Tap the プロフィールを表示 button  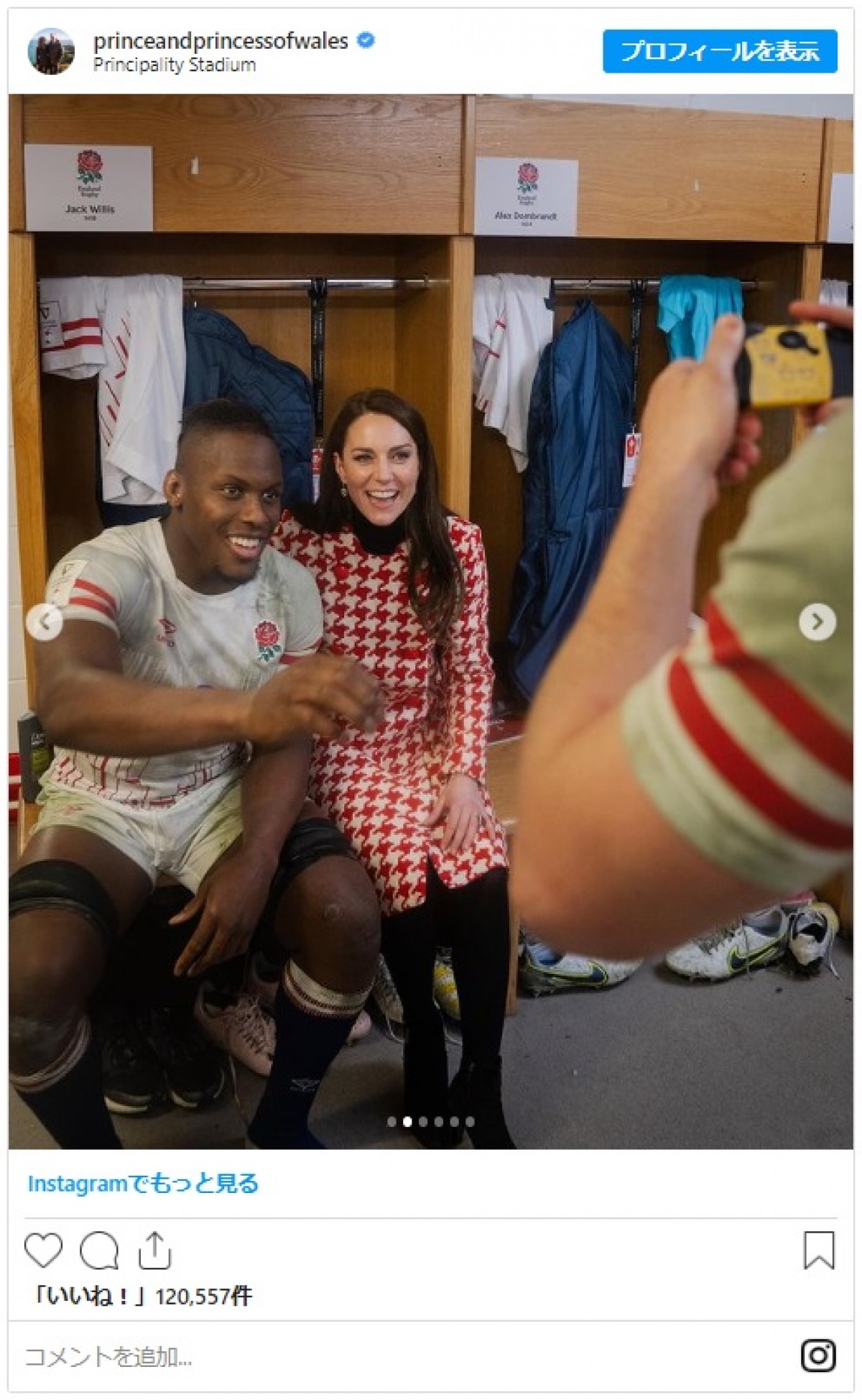click(x=720, y=51)
